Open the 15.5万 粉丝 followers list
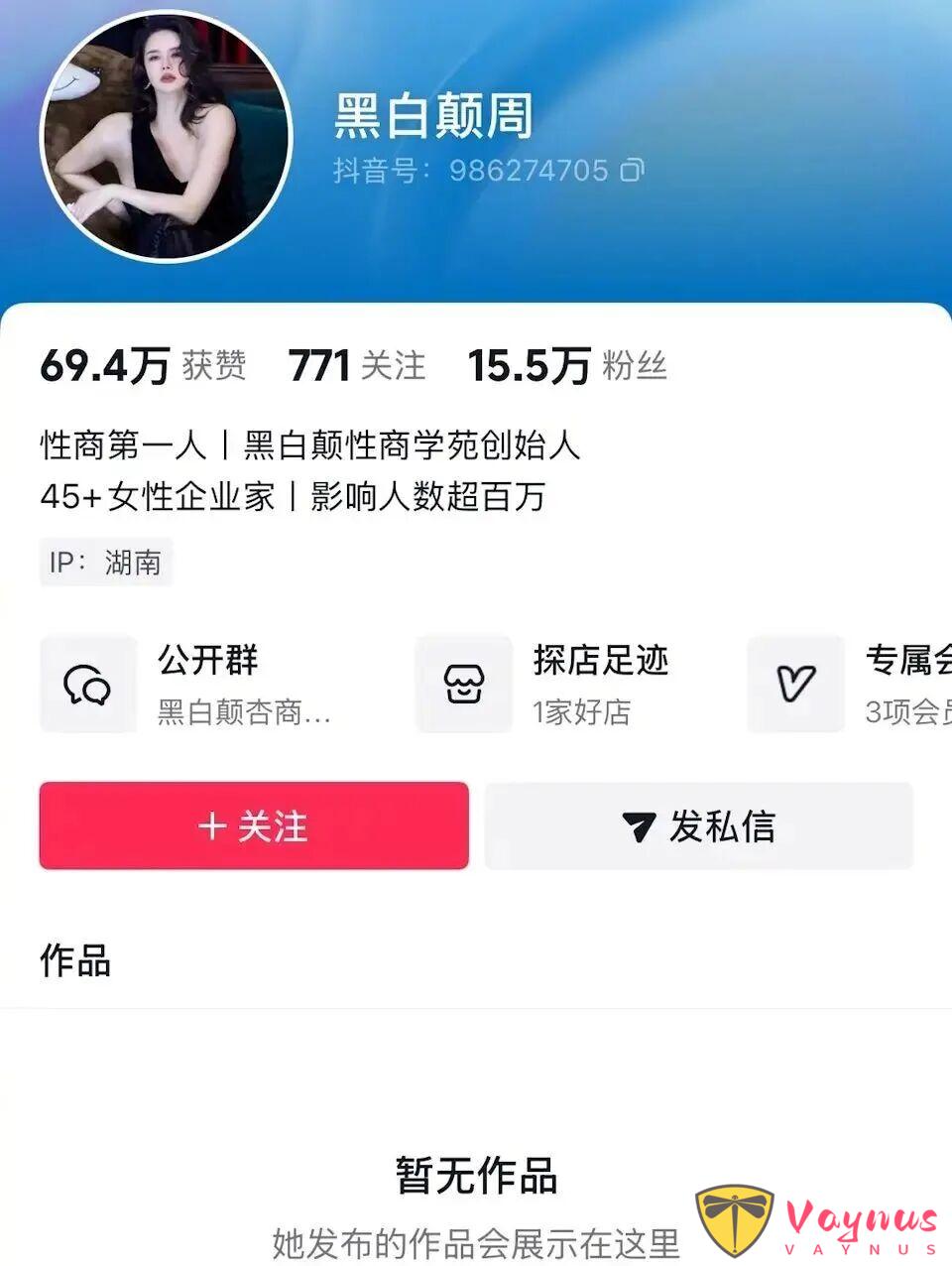This screenshot has width=952, height=1266. [567, 364]
